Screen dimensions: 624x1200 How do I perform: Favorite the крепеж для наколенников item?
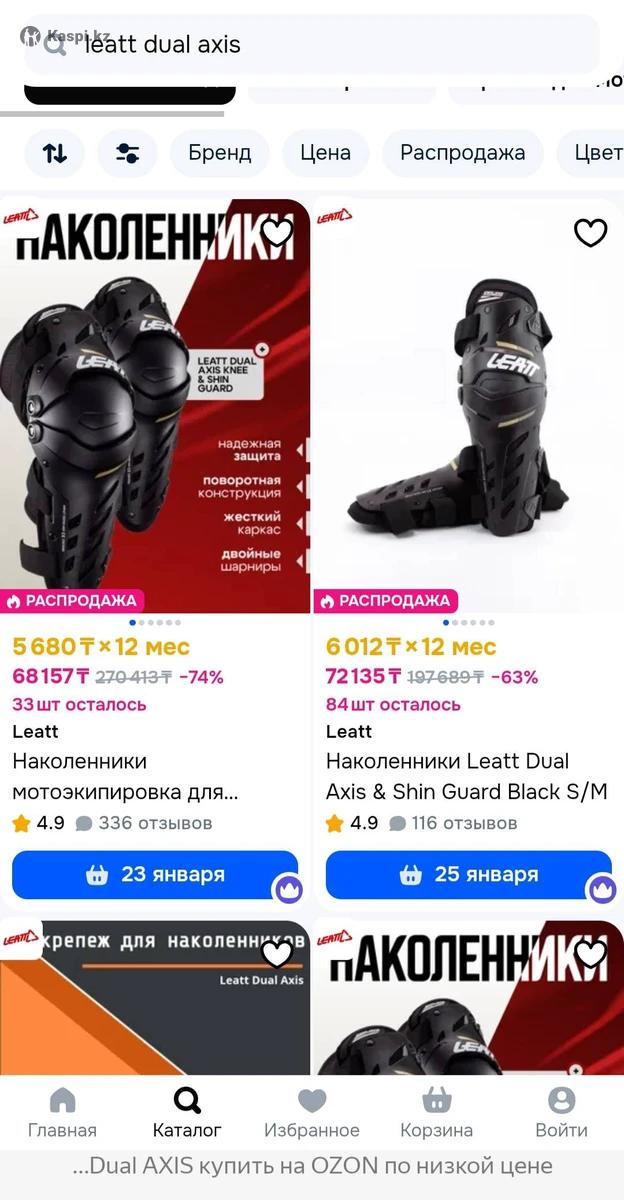point(277,954)
